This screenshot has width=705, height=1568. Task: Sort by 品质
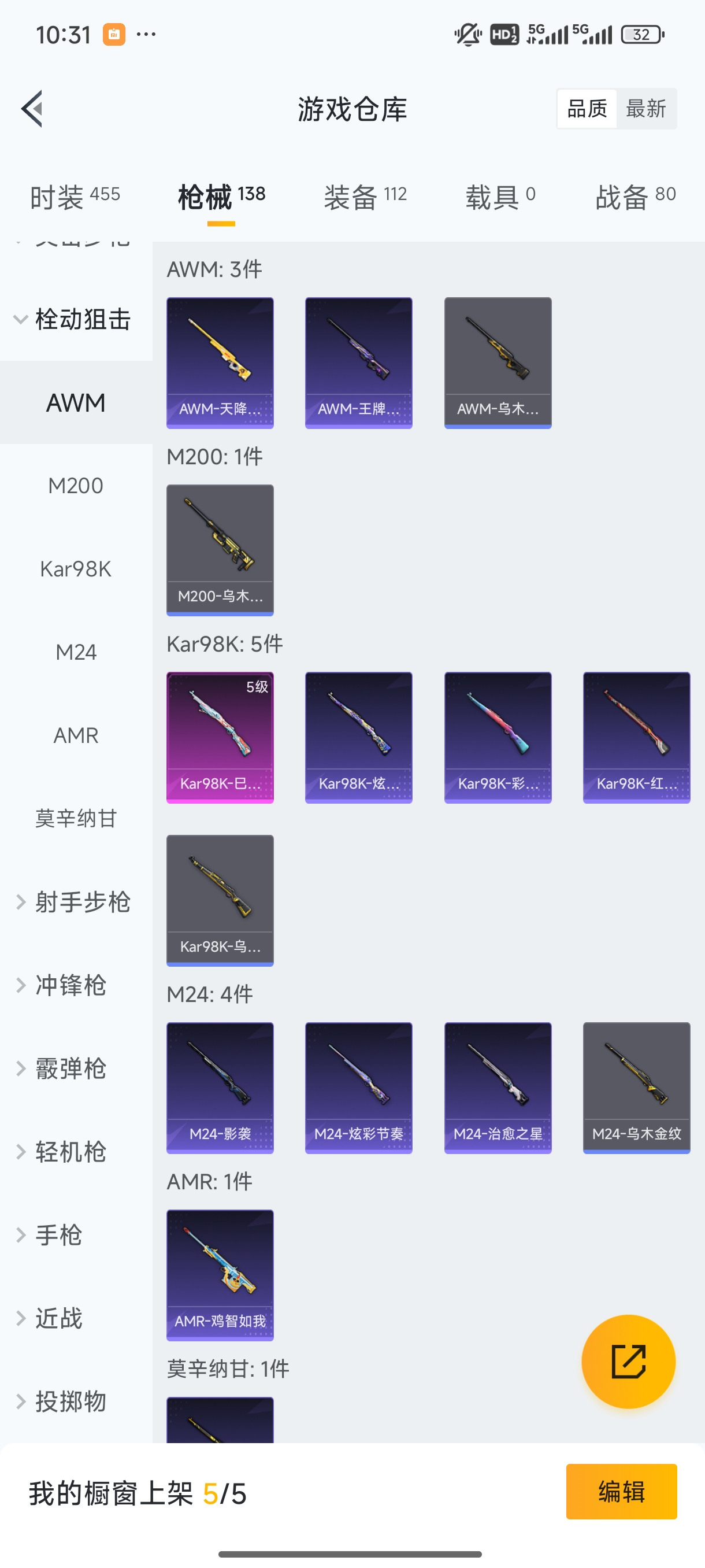coord(587,109)
